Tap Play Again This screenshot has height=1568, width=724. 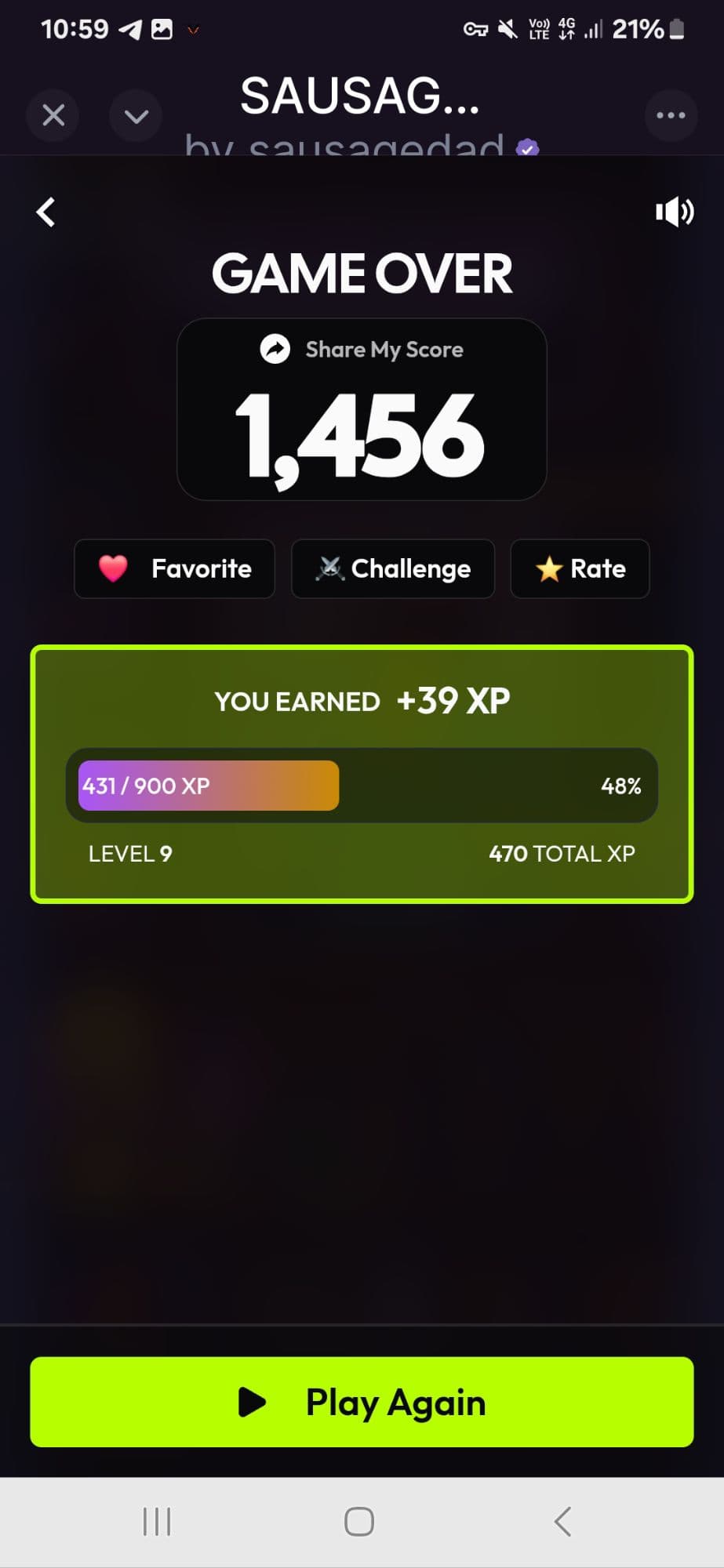pos(362,1402)
